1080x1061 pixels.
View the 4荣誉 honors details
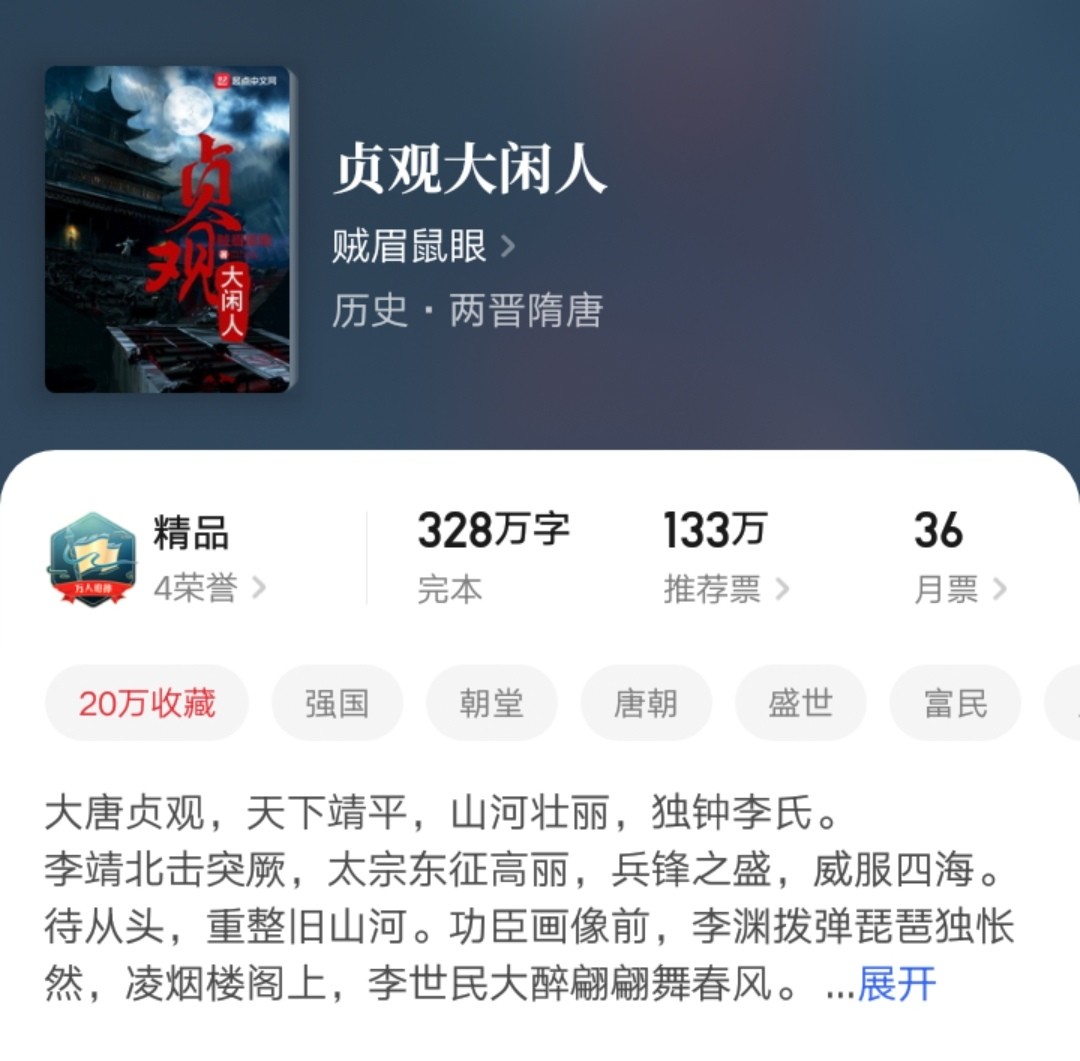click(x=209, y=588)
